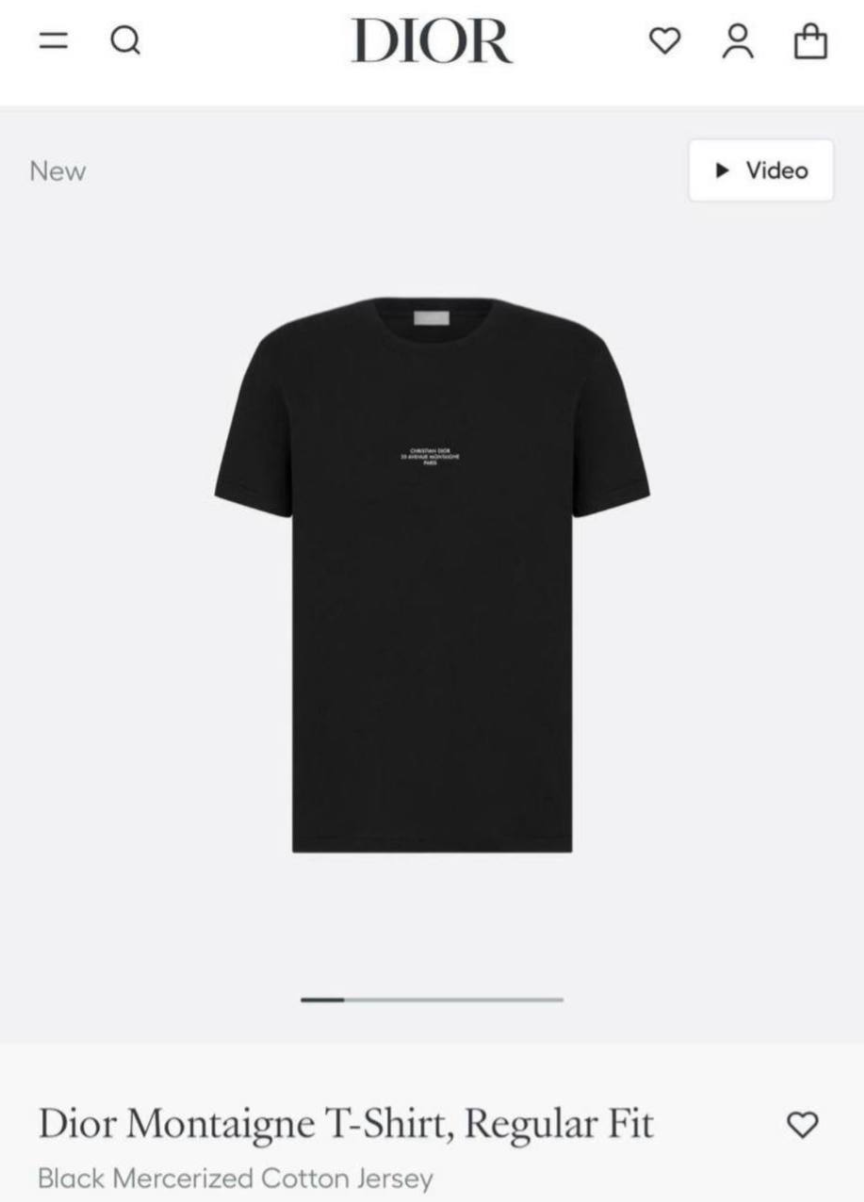Open the shopping bag

coord(811,41)
